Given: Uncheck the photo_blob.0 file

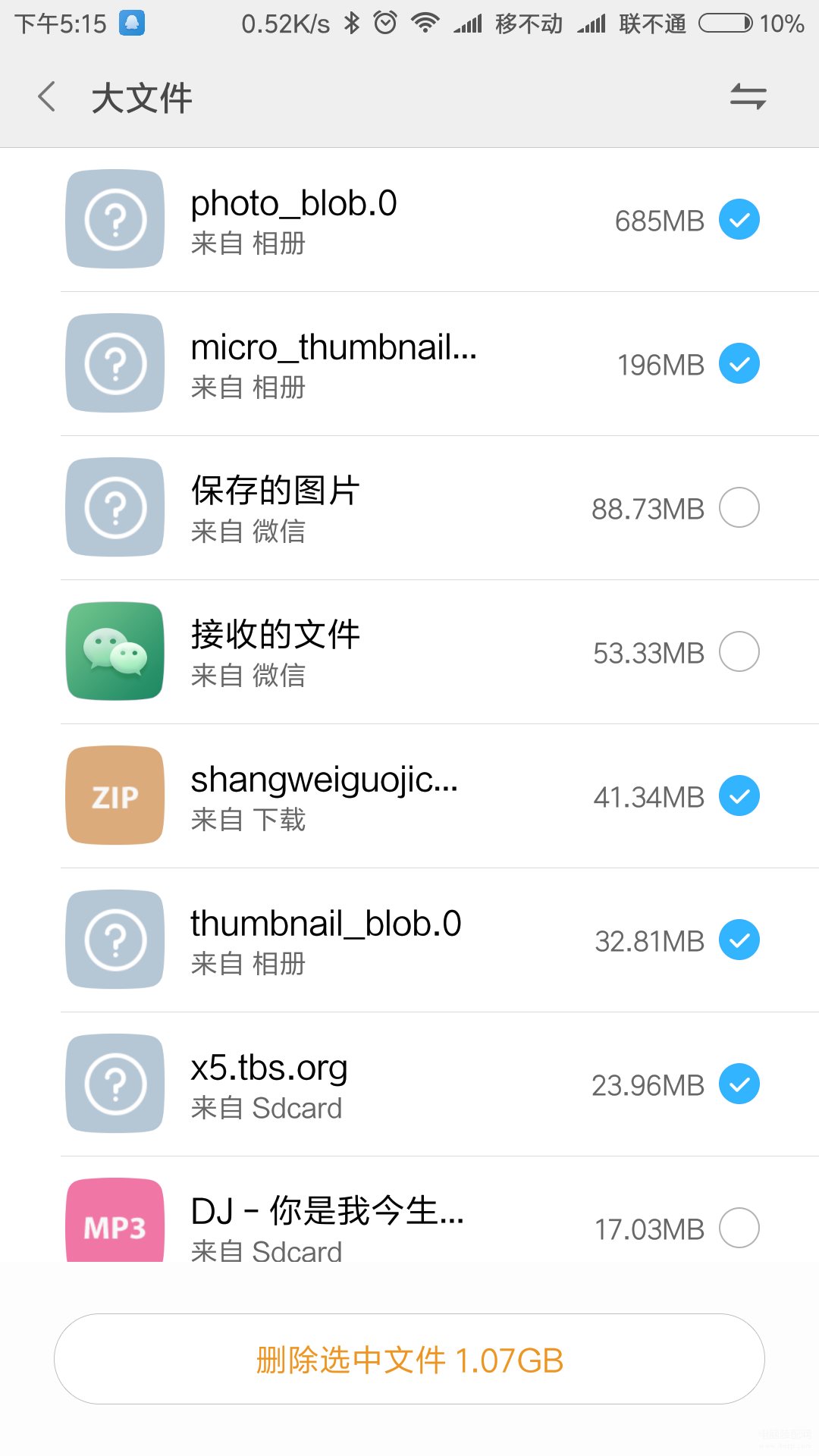Looking at the screenshot, I should point(739,220).
